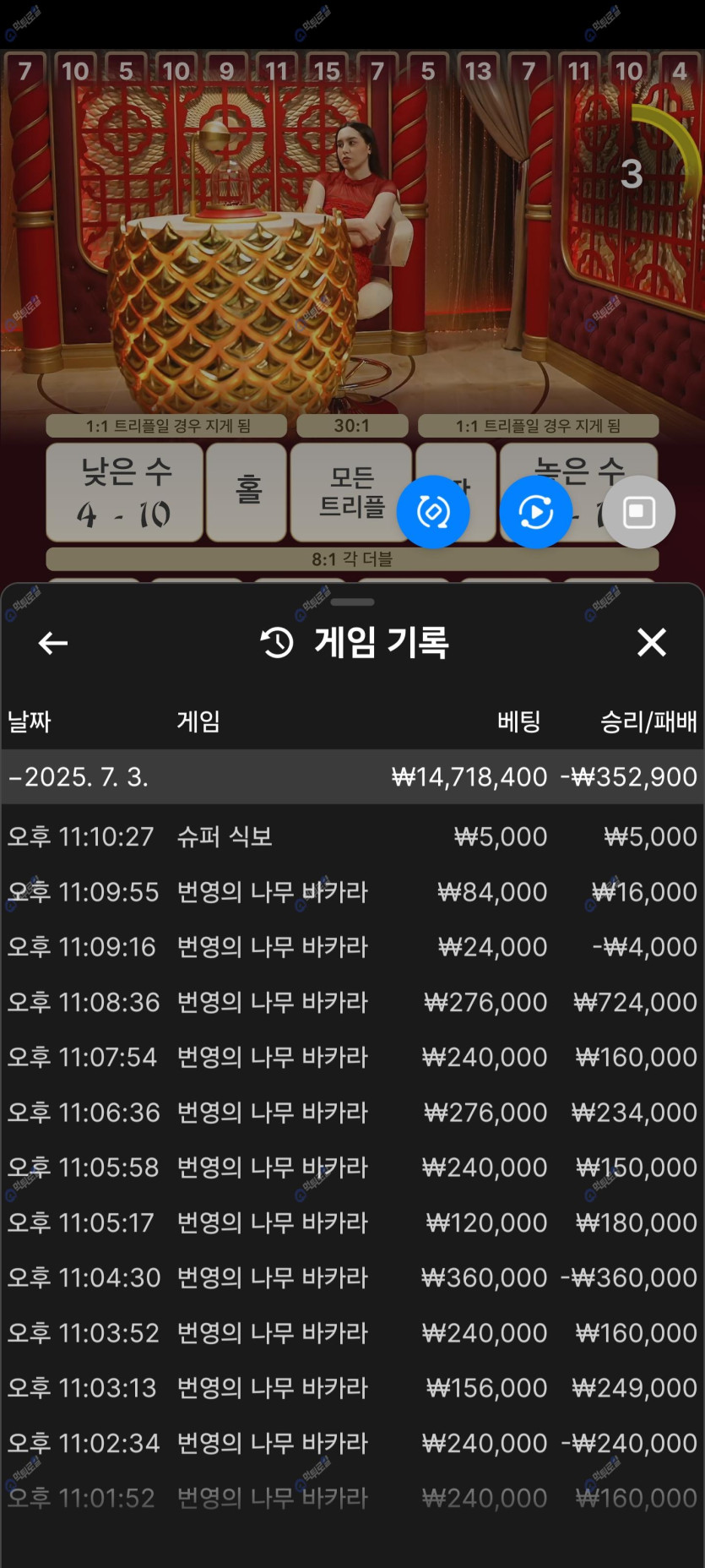Open the 11:02:34 baccarat record
705x1568 pixels.
pos(351,1443)
